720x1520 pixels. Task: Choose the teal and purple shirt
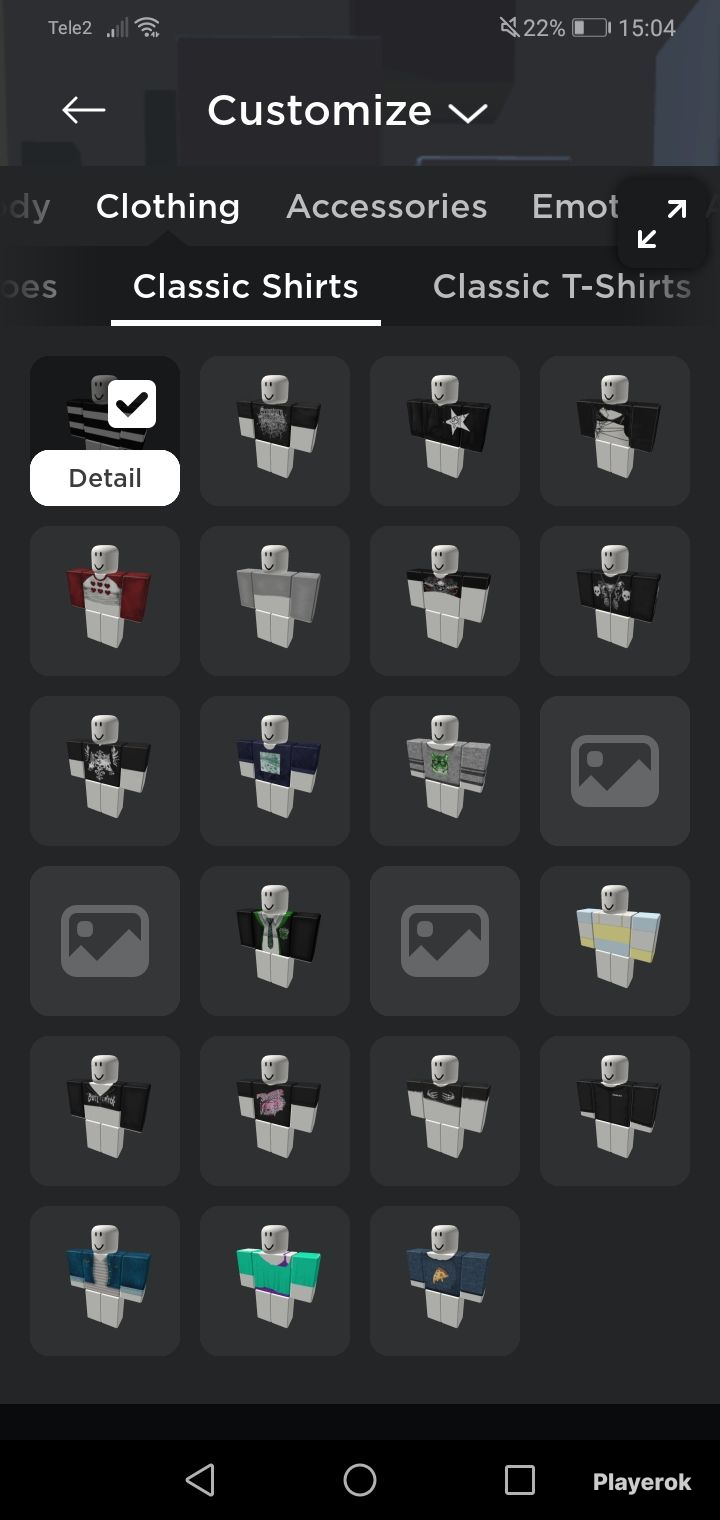[x=275, y=1281]
